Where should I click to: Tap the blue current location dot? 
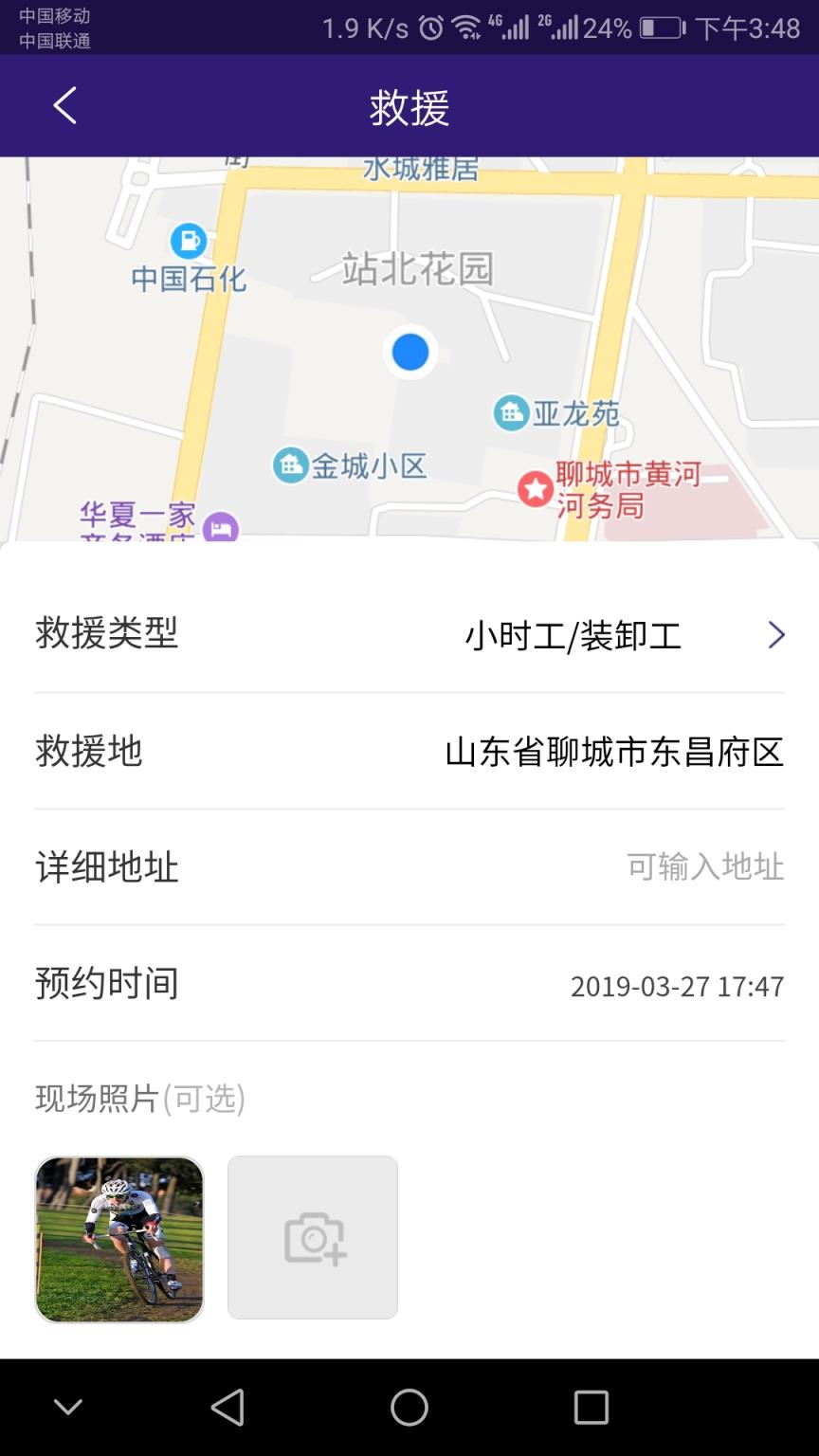(409, 351)
